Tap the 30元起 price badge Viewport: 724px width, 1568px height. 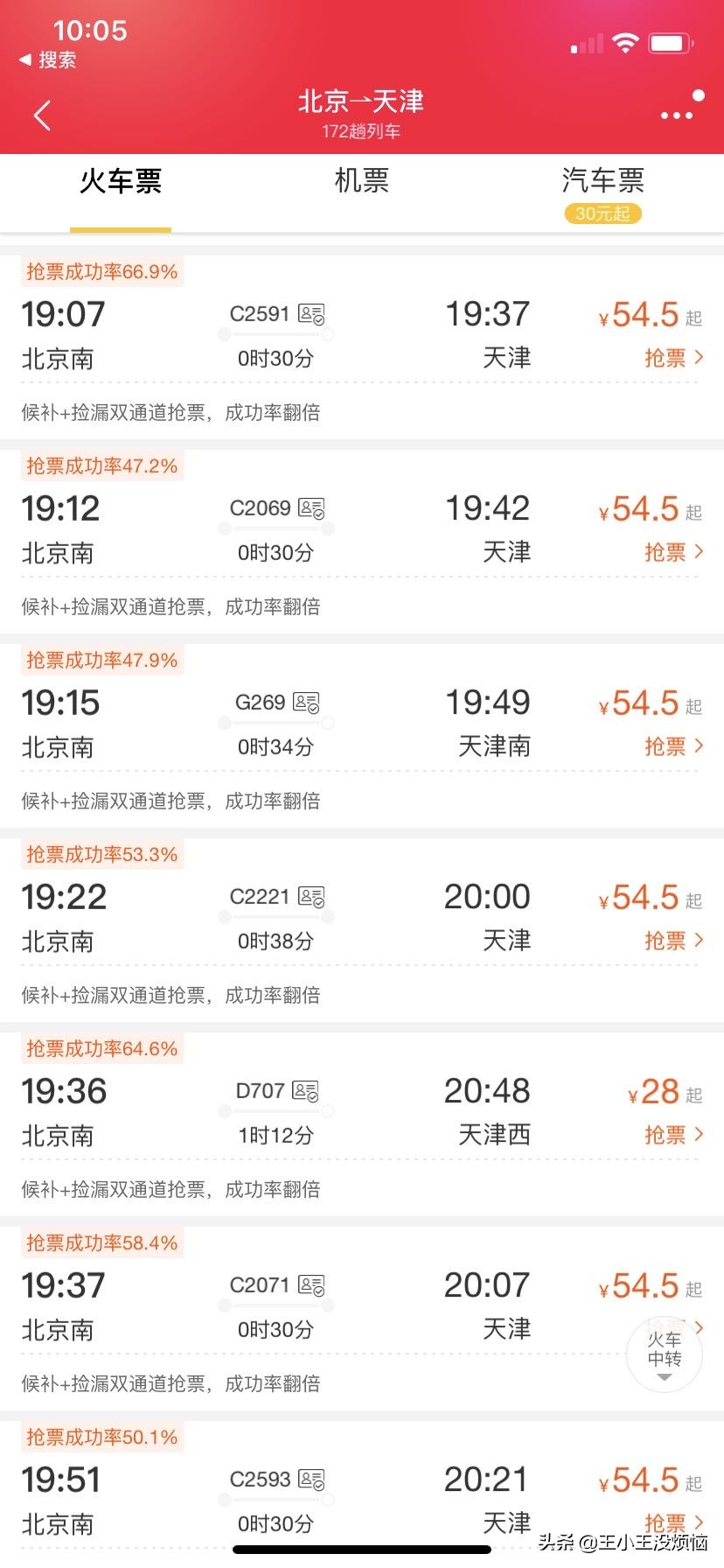pyautogui.click(x=602, y=213)
